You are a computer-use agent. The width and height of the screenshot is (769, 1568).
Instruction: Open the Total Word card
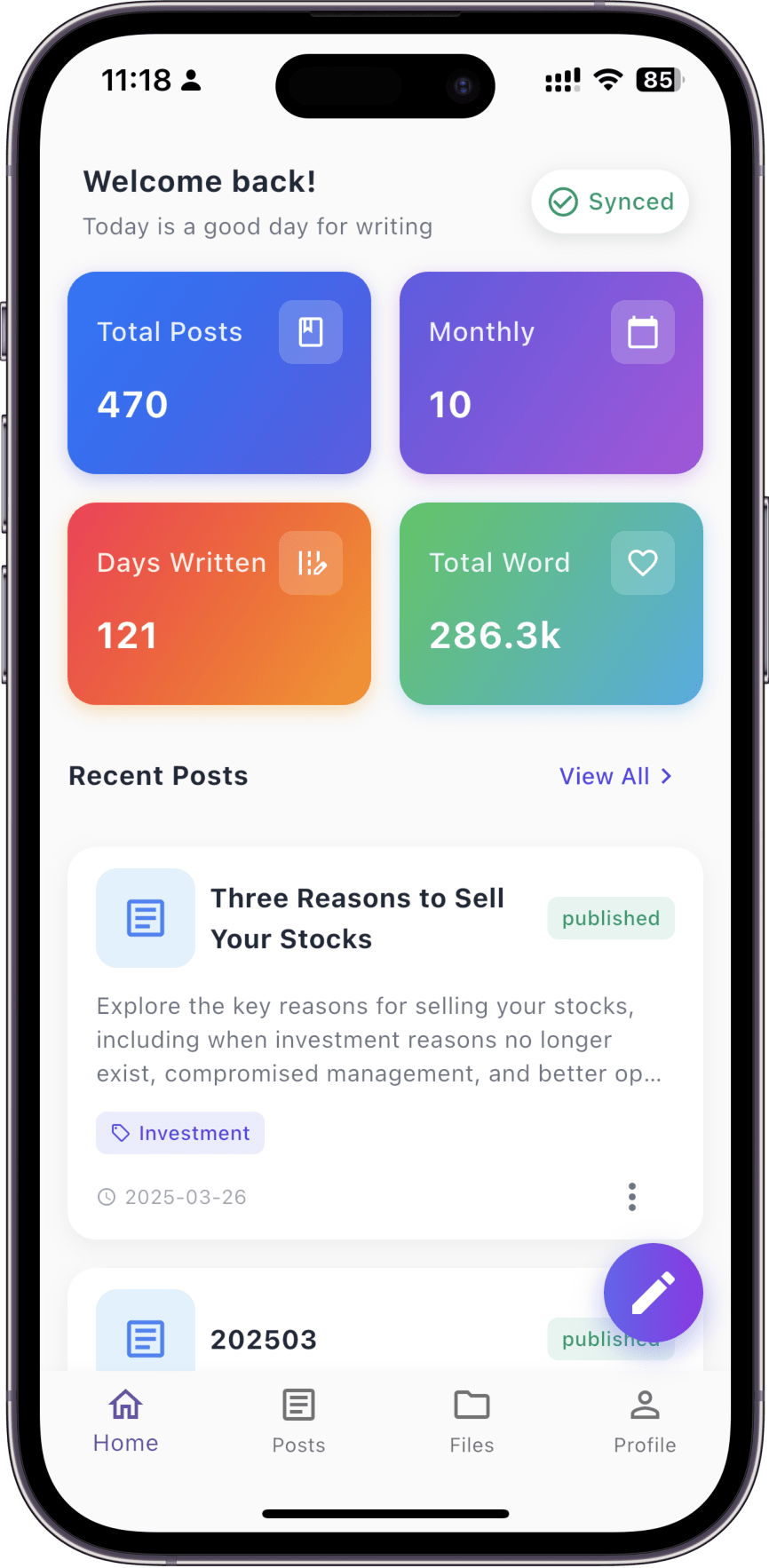click(551, 604)
